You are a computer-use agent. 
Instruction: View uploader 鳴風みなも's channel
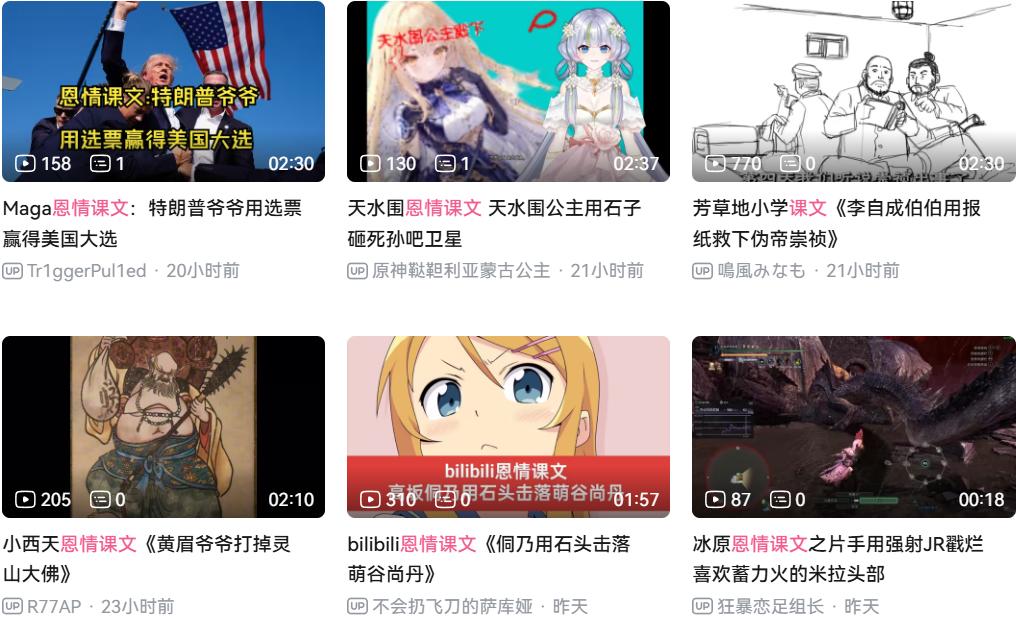click(x=761, y=270)
